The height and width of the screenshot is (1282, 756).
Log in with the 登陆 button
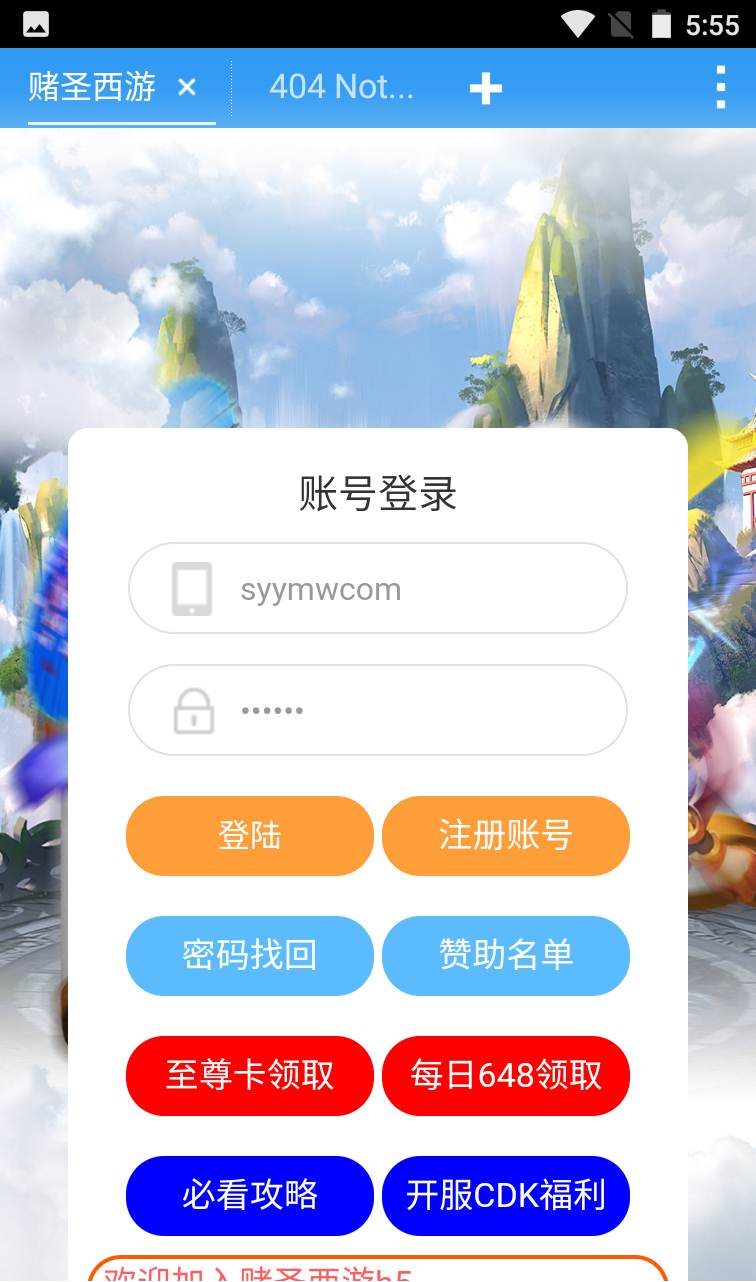click(249, 835)
